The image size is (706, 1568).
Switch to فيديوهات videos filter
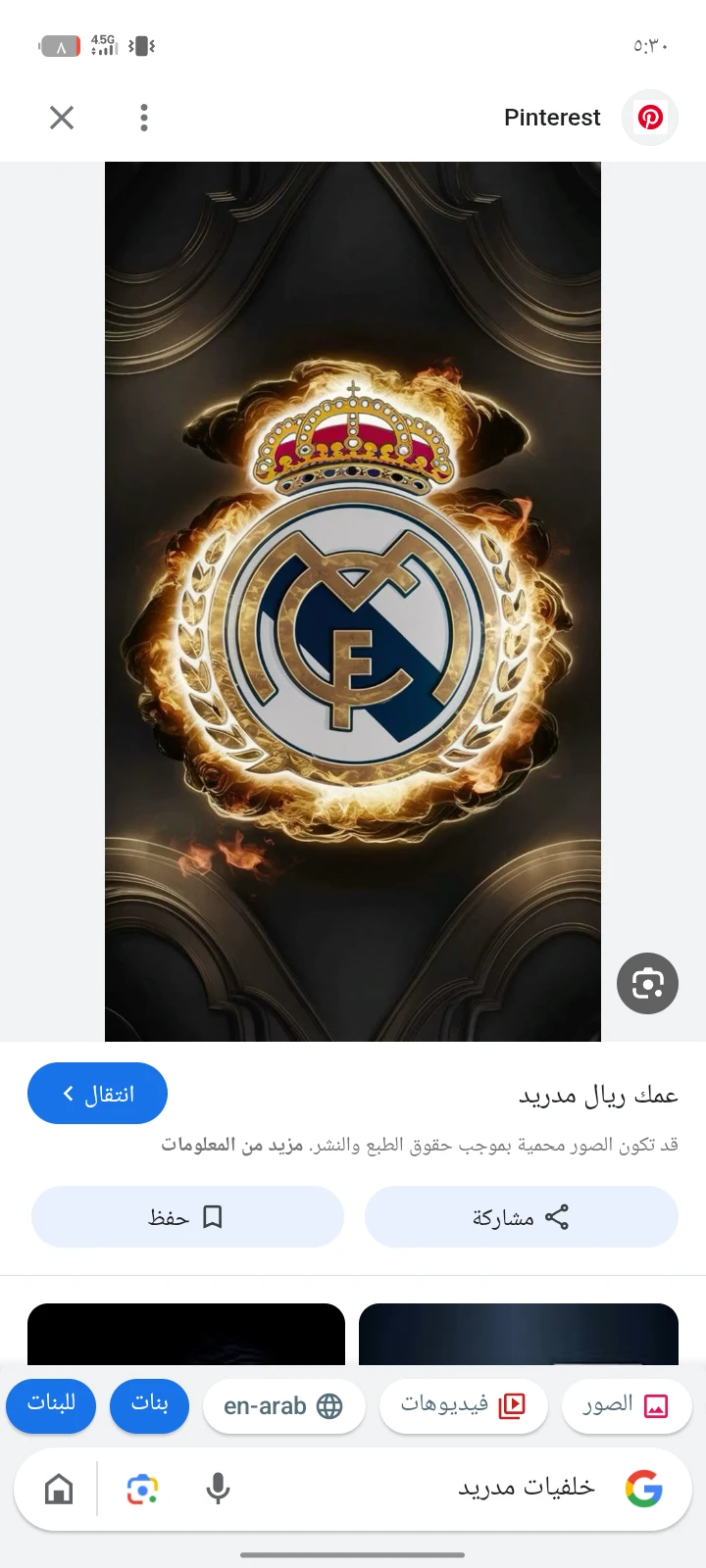tap(463, 1406)
